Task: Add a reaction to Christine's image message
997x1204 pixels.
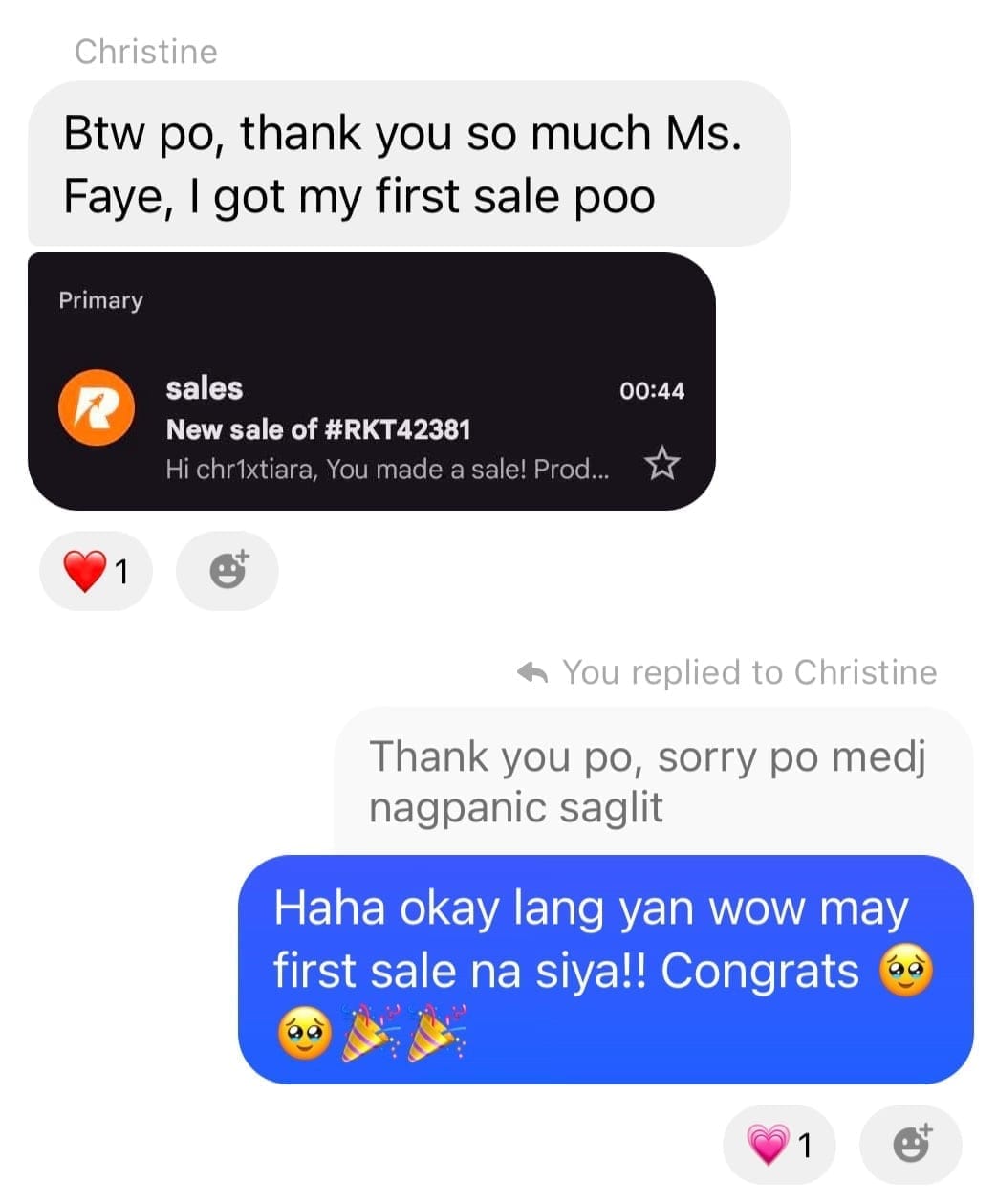Action: point(228,571)
